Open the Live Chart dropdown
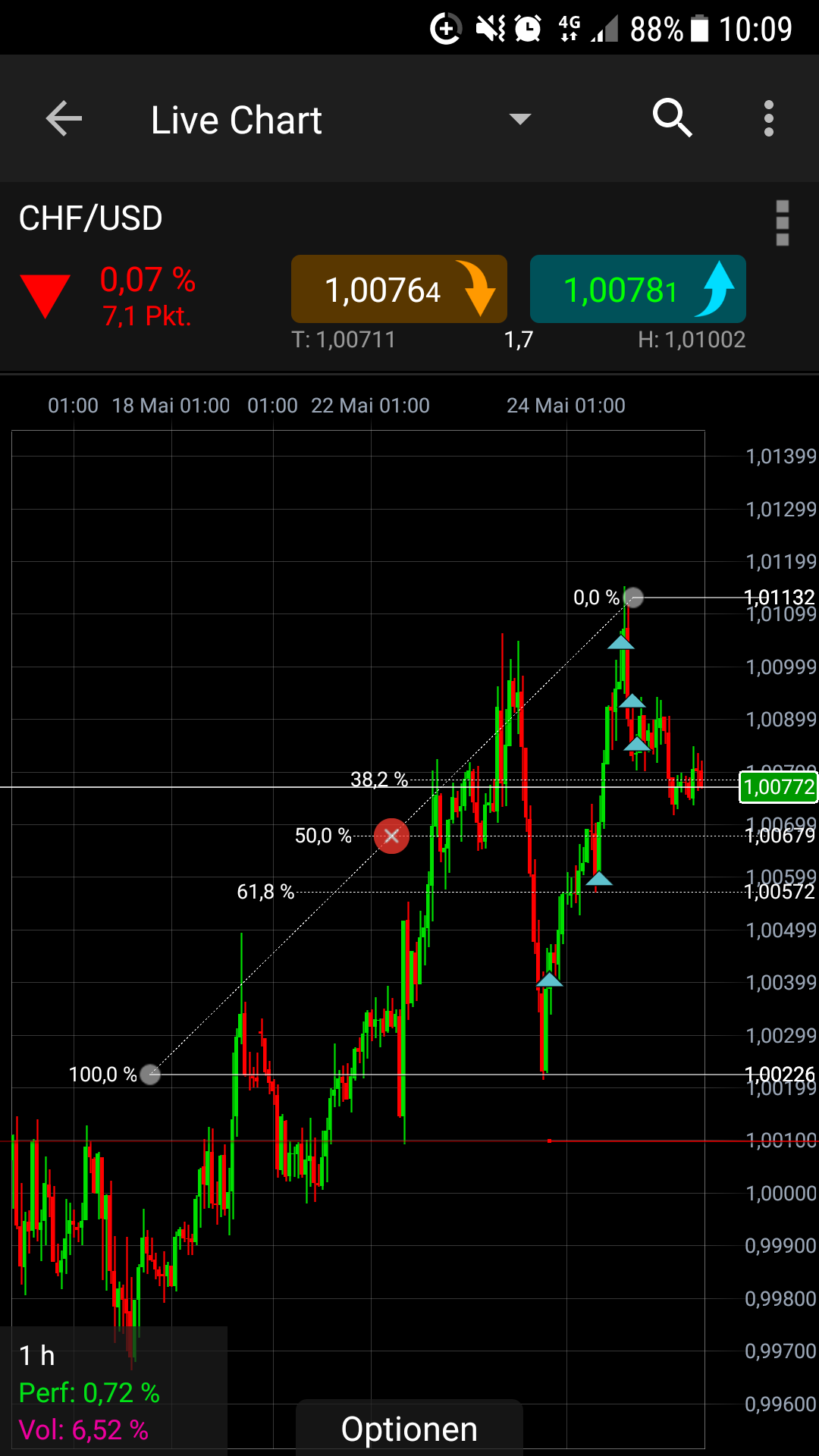This screenshot has height=1456, width=819. [519, 119]
